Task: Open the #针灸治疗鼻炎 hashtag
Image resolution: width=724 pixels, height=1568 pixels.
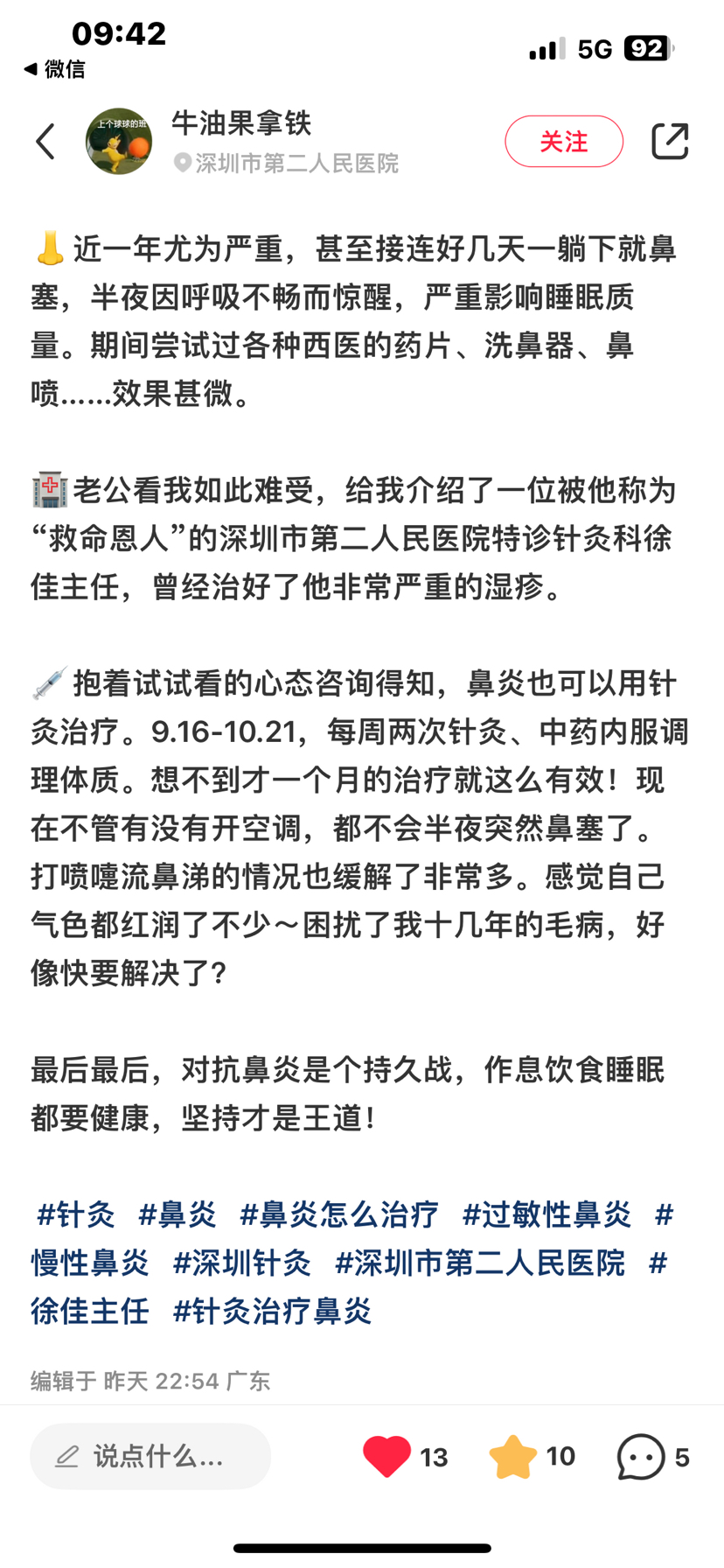Action: [273, 1311]
